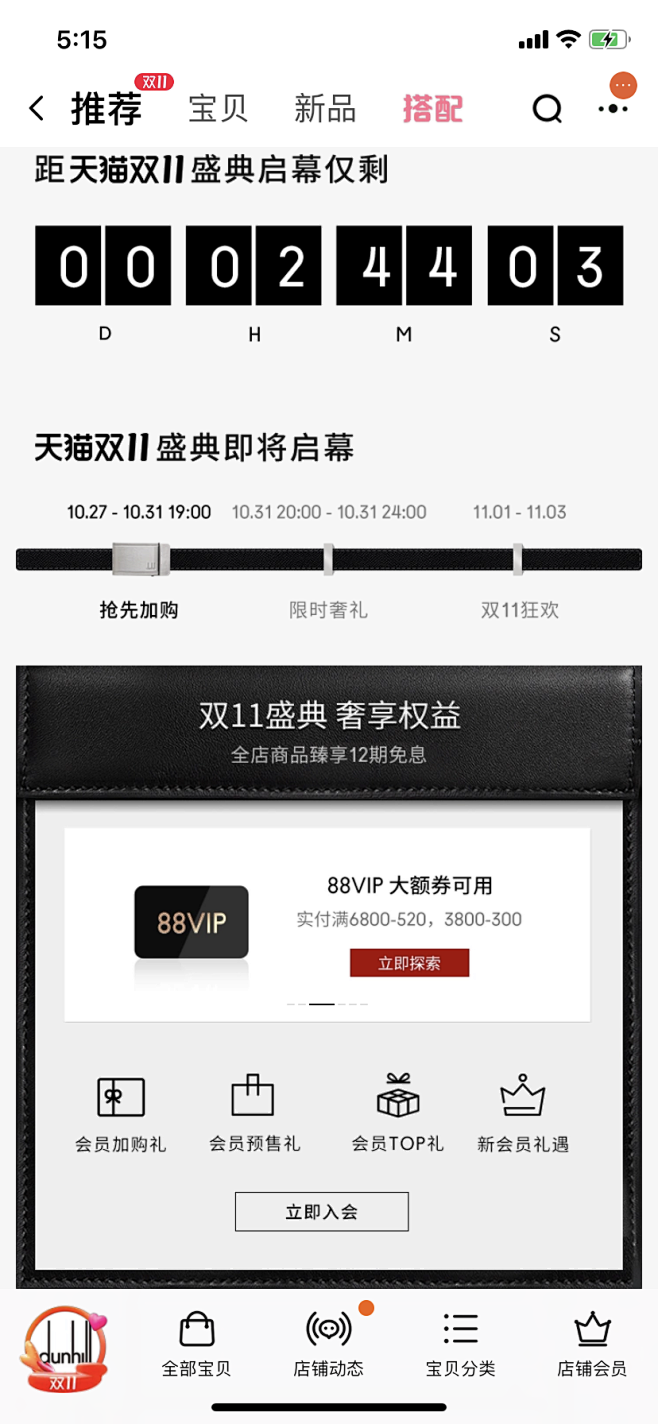The image size is (658, 1424).
Task: Open 新会员礼遇 benefit
Action: point(523,1115)
